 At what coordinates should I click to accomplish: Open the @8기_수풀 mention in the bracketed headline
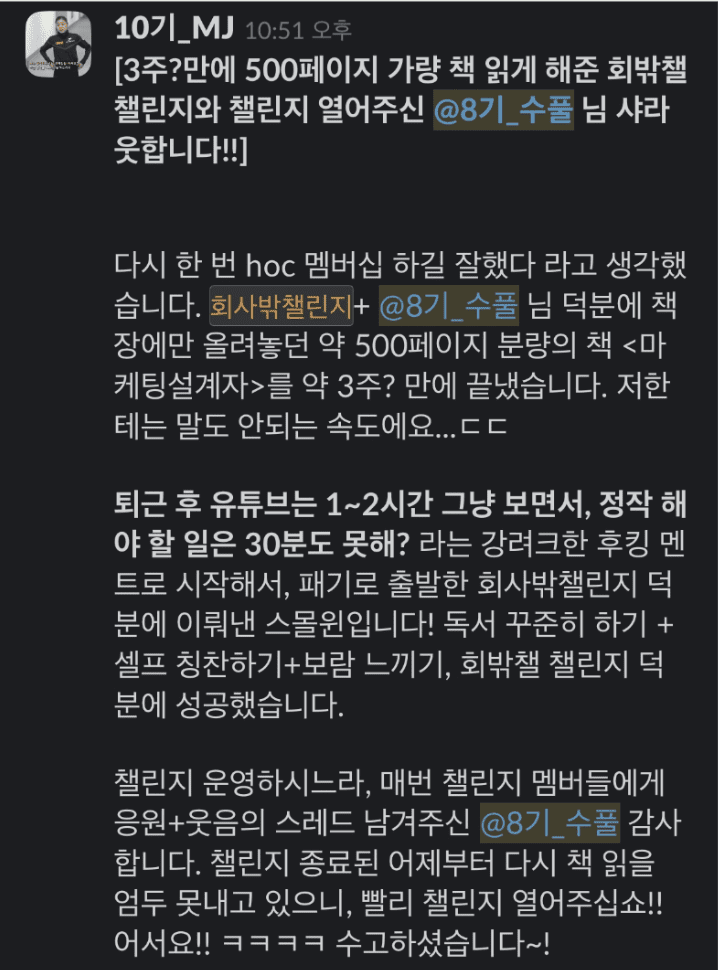tap(503, 113)
